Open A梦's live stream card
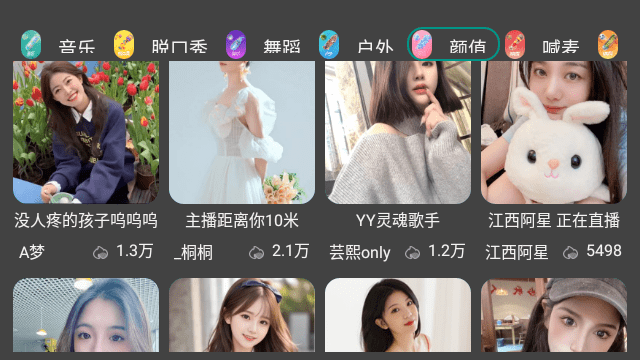Screen dimensions: 640x360 point(86,161)
